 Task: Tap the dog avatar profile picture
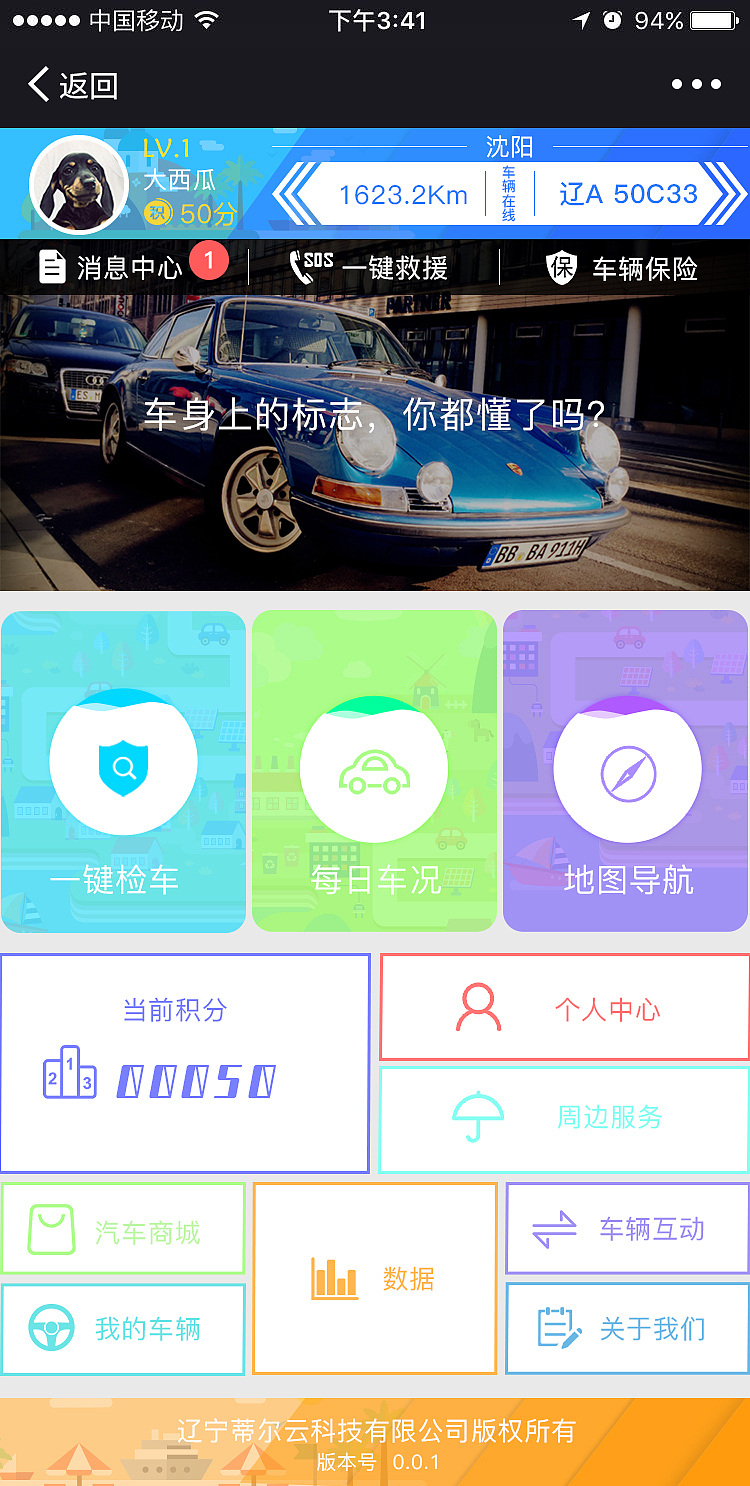pos(78,183)
